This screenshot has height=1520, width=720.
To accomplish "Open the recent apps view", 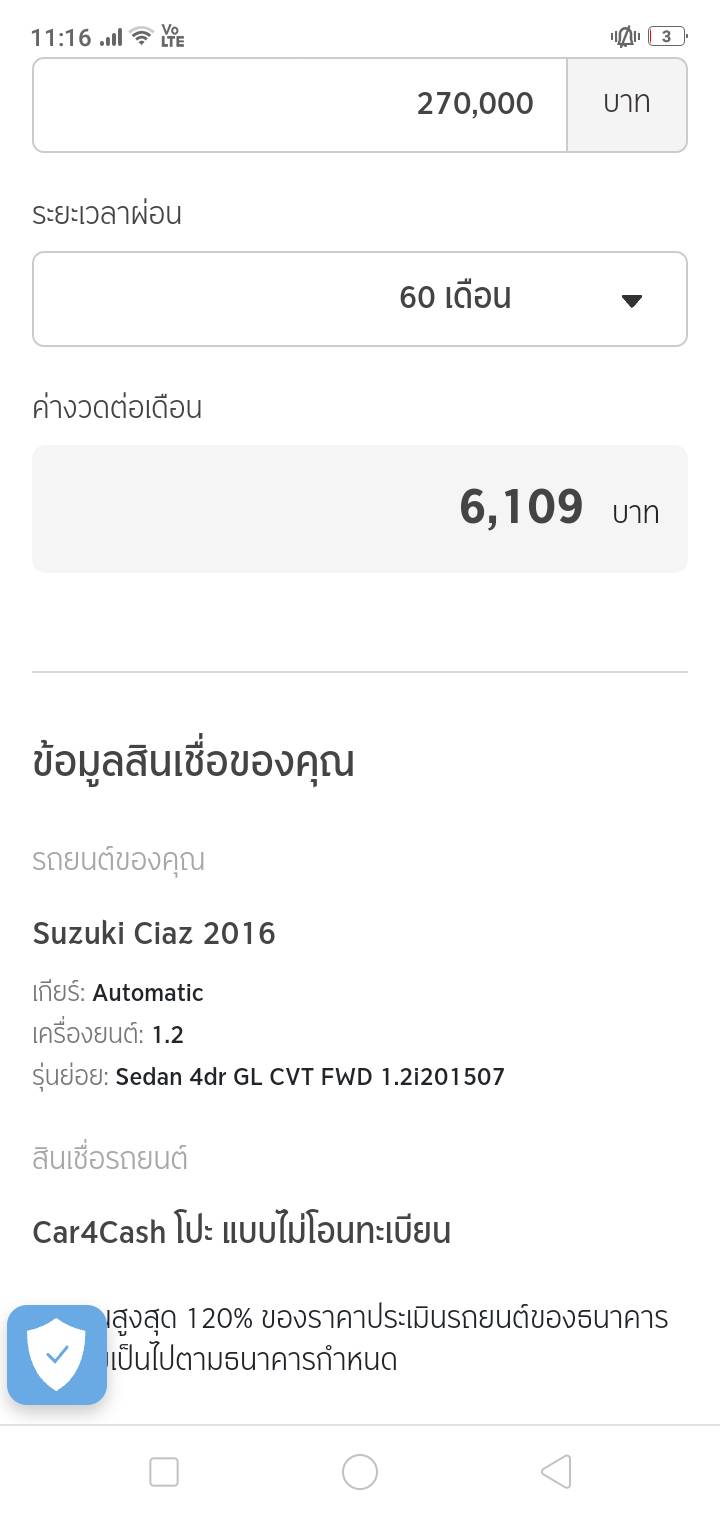I will (164, 1471).
